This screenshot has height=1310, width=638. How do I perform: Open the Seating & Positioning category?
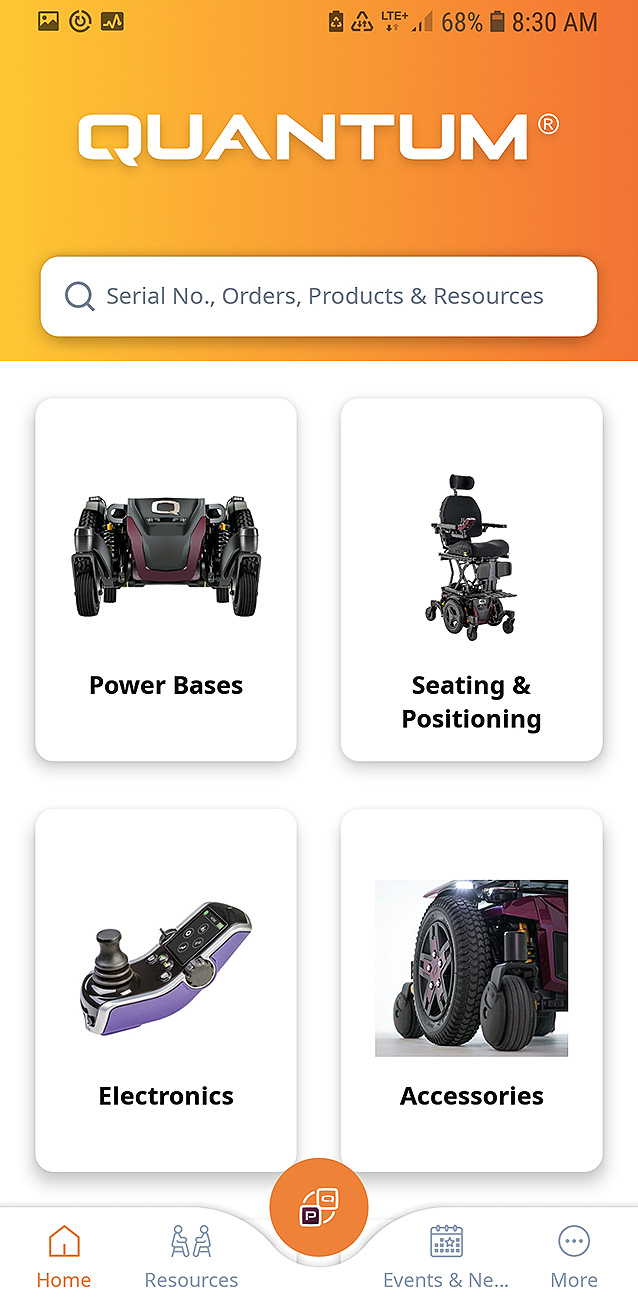[x=472, y=580]
